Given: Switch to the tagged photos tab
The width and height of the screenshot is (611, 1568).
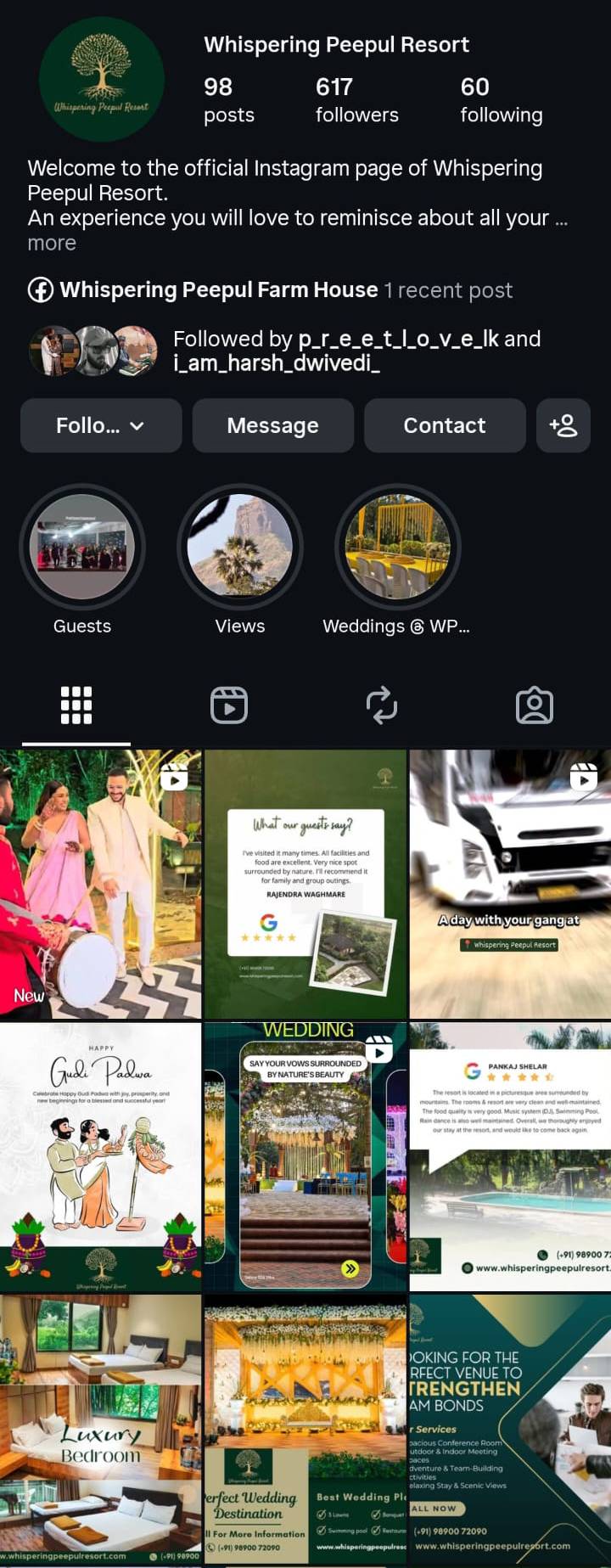Looking at the screenshot, I should pos(535,705).
